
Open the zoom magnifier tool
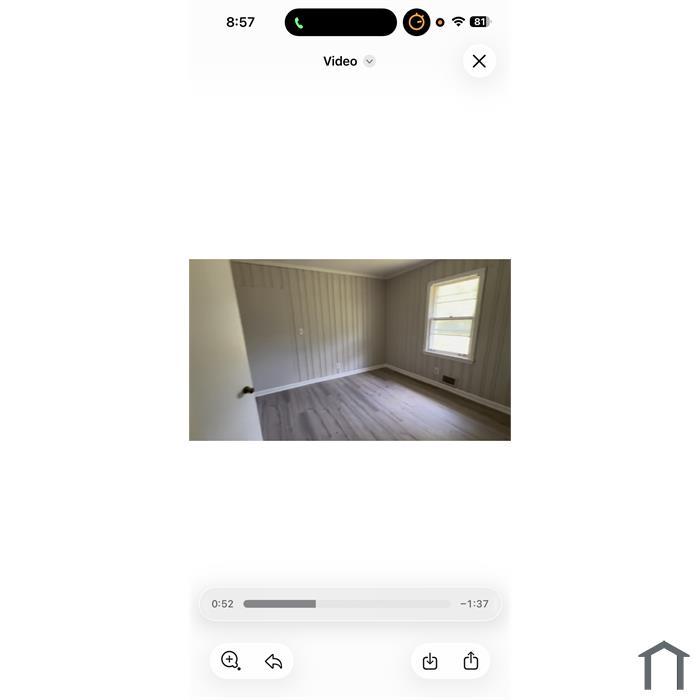click(x=230, y=660)
